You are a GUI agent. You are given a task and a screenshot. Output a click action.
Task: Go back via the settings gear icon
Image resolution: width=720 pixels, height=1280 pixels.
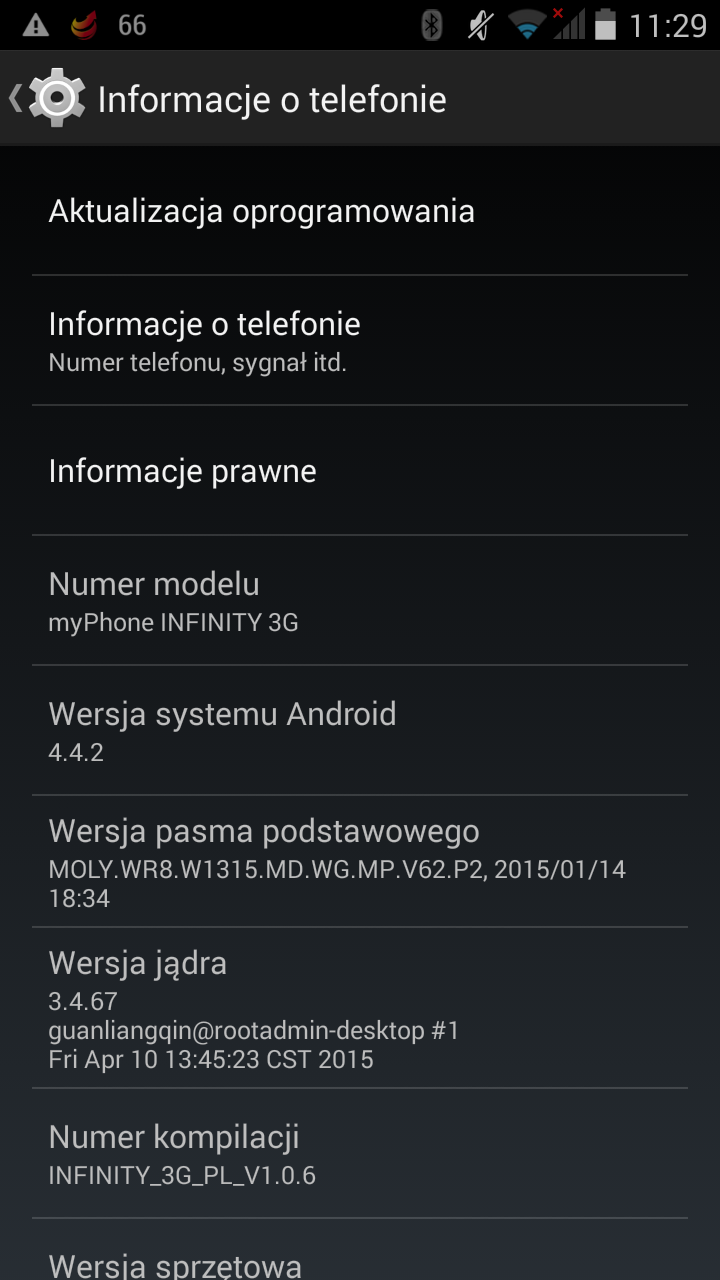[56, 98]
